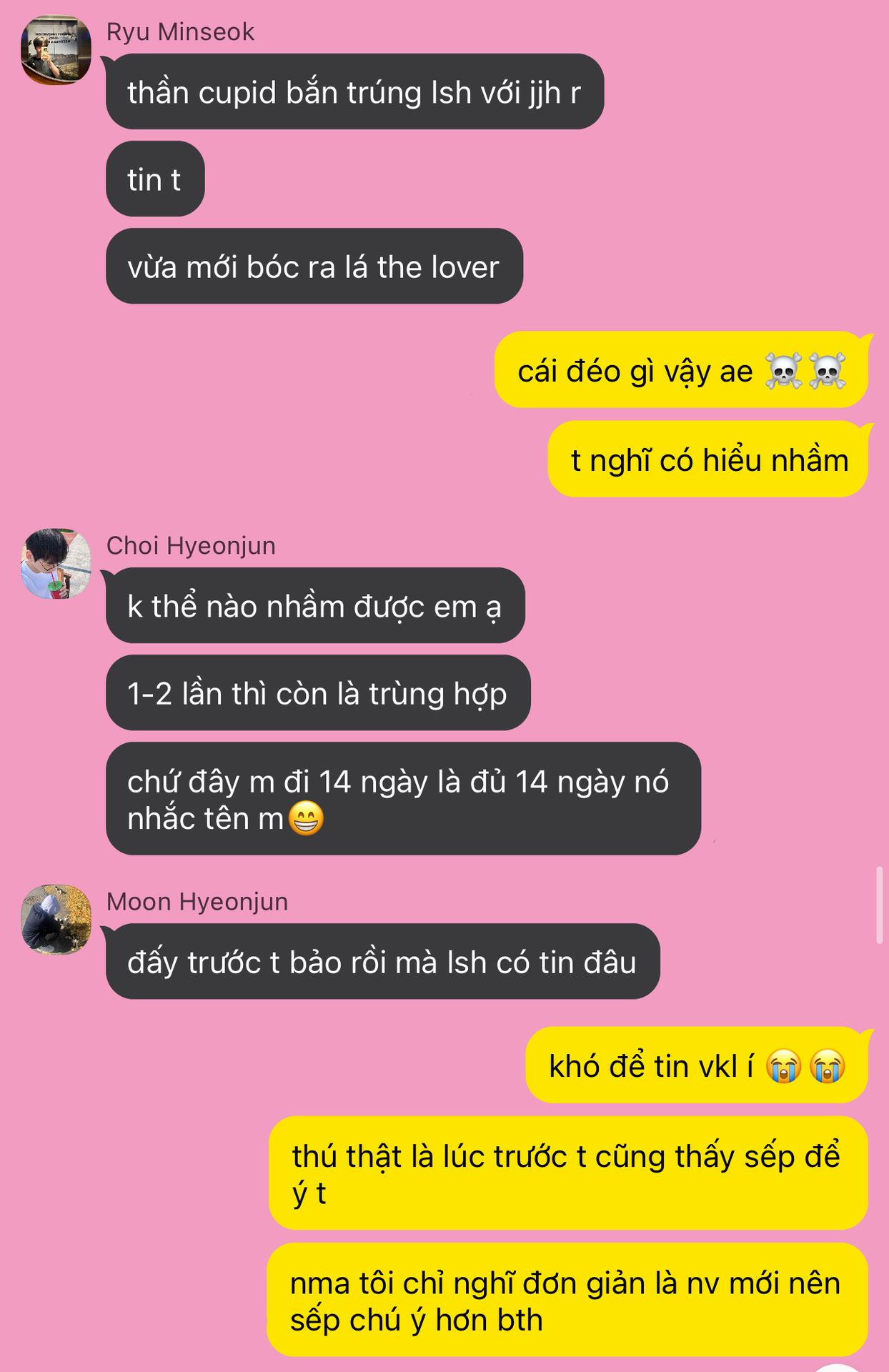Screen dimensions: 889x1372
Task: View Moon Hyeonjun's profile photo
Action: point(56,920)
